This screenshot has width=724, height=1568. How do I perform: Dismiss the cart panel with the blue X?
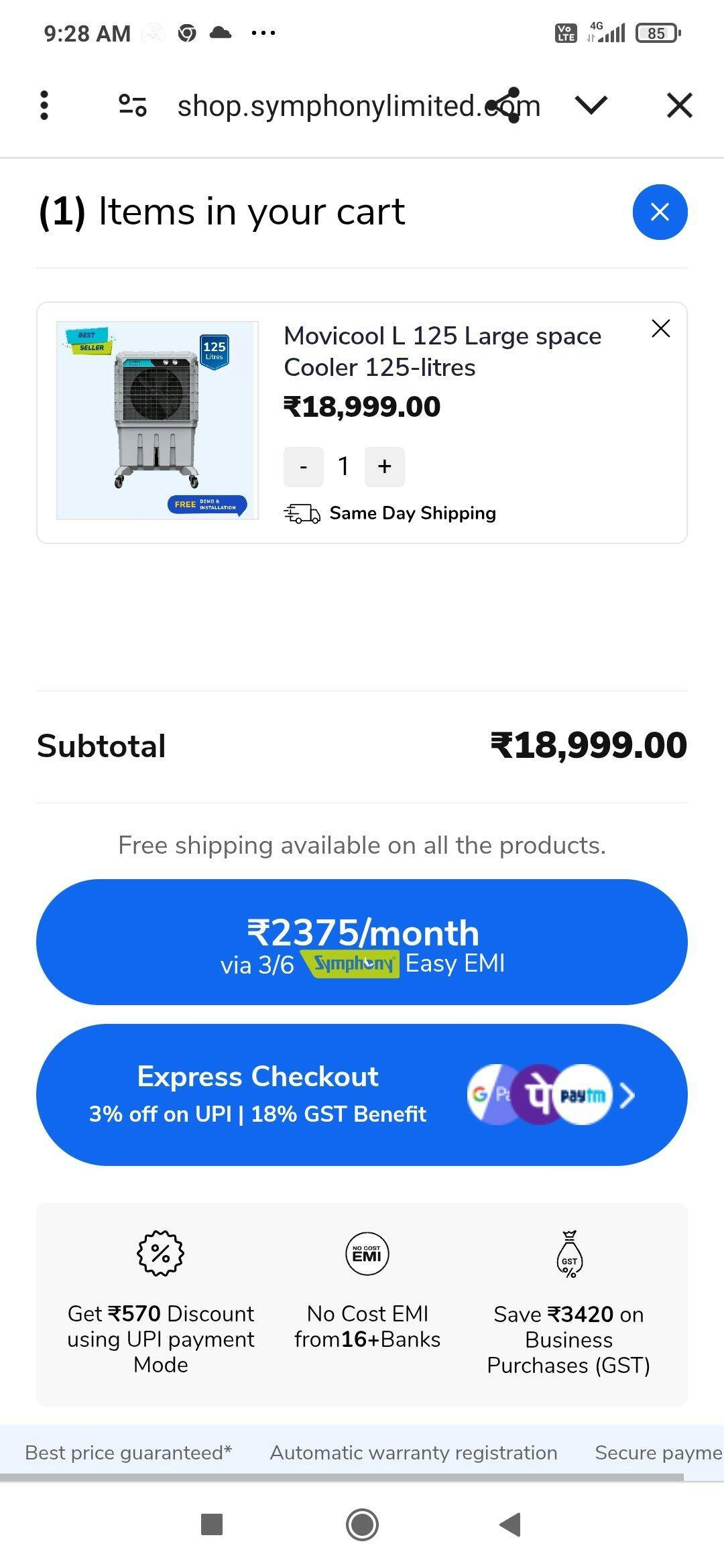(660, 212)
